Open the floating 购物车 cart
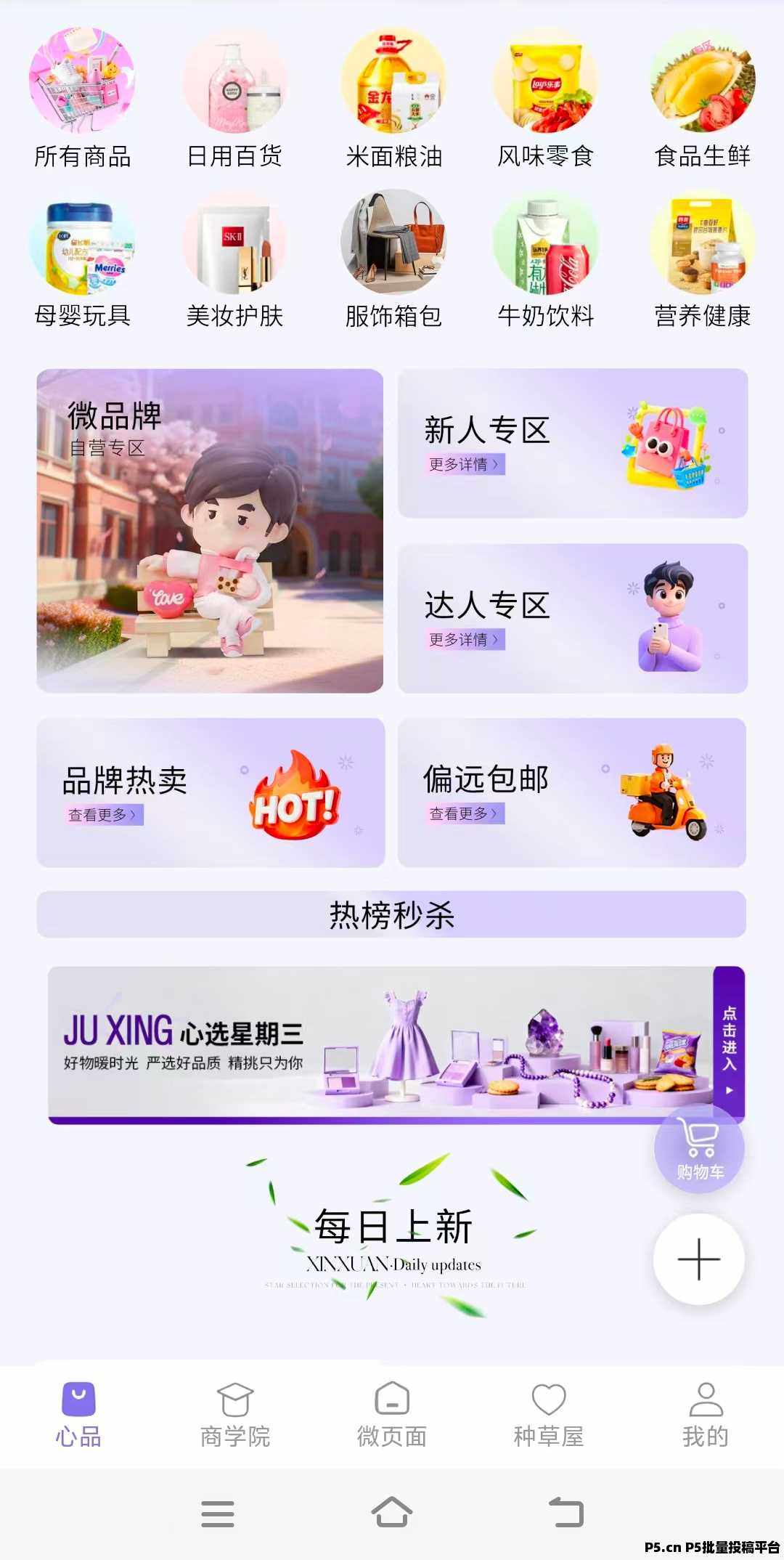 point(698,1149)
